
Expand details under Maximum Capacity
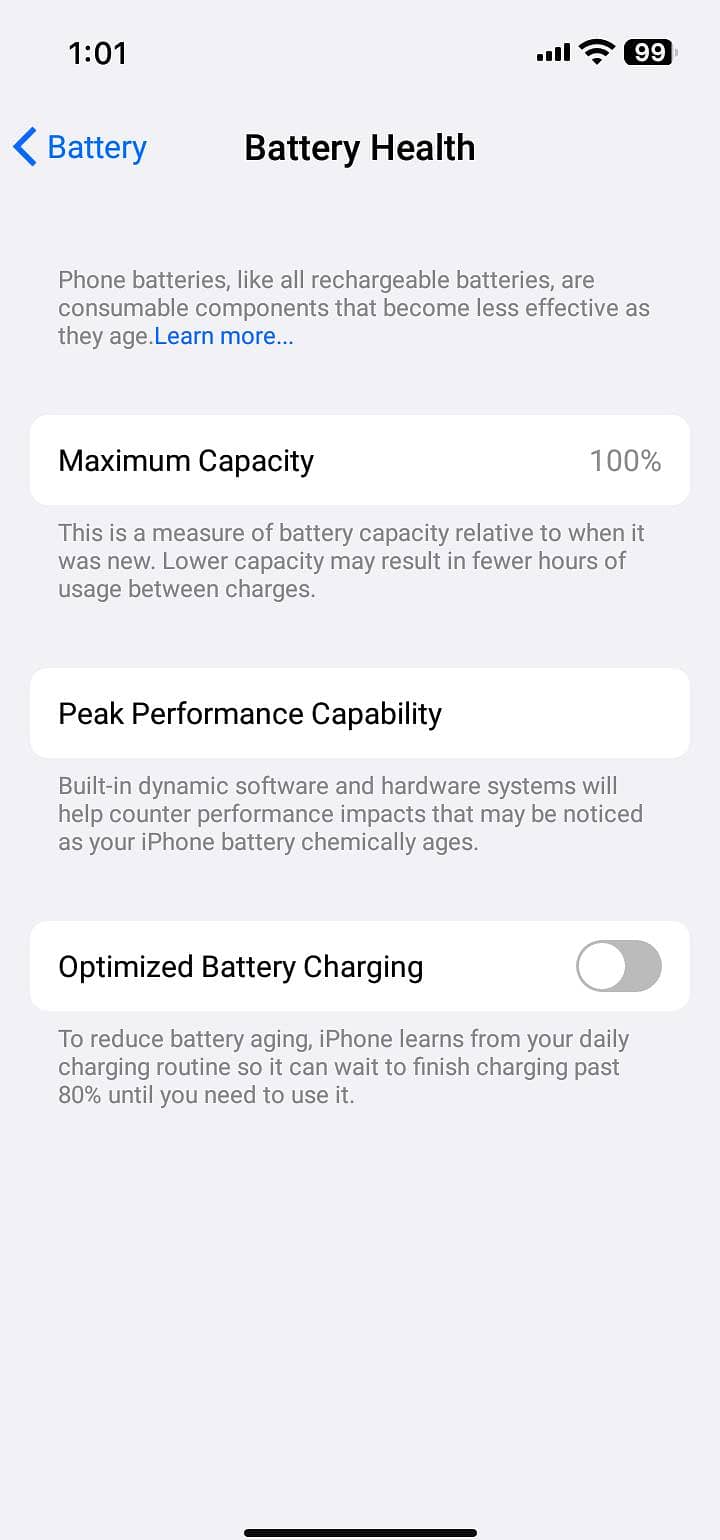pyautogui.click(x=360, y=560)
